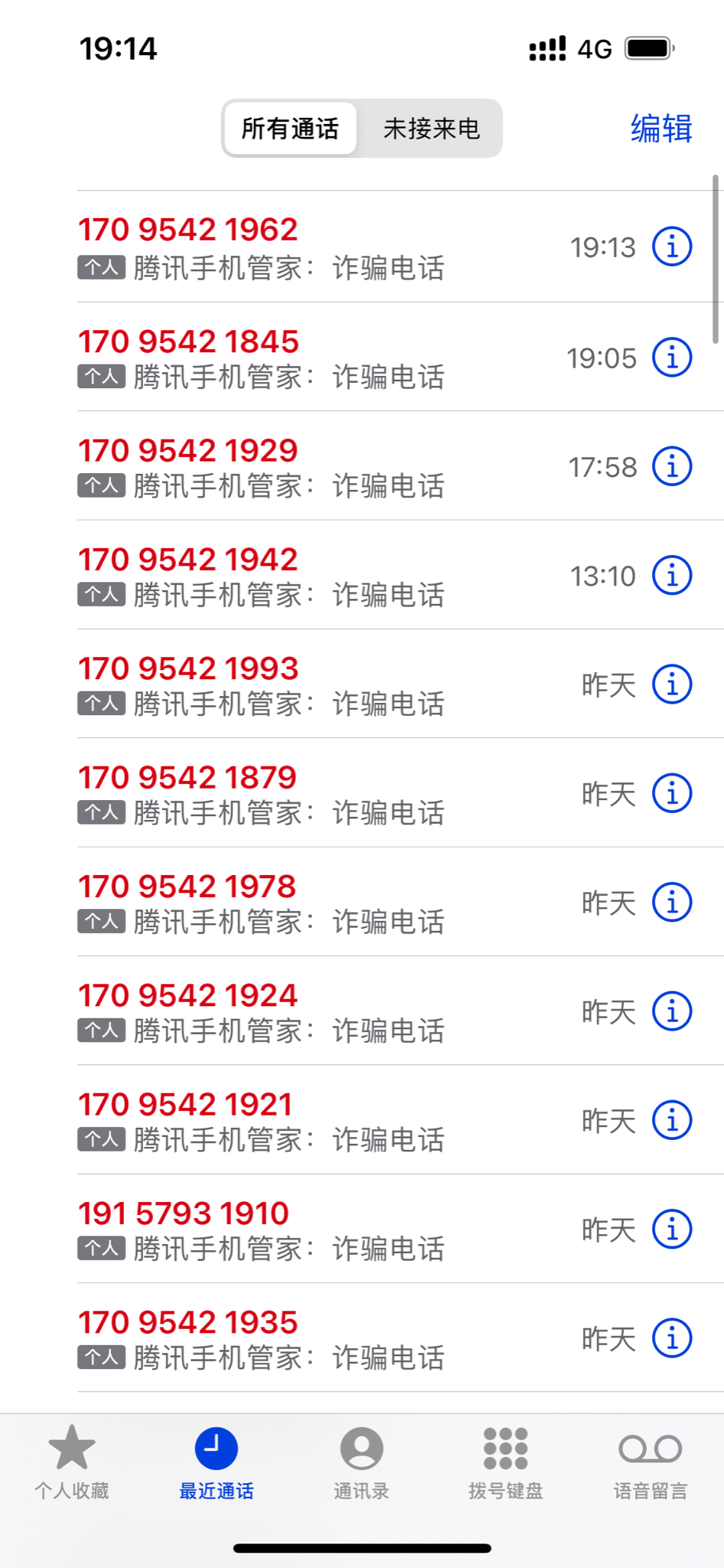The width and height of the screenshot is (724, 1568).
Task: View details icon for 170 9542 1845
Action: tap(672, 358)
